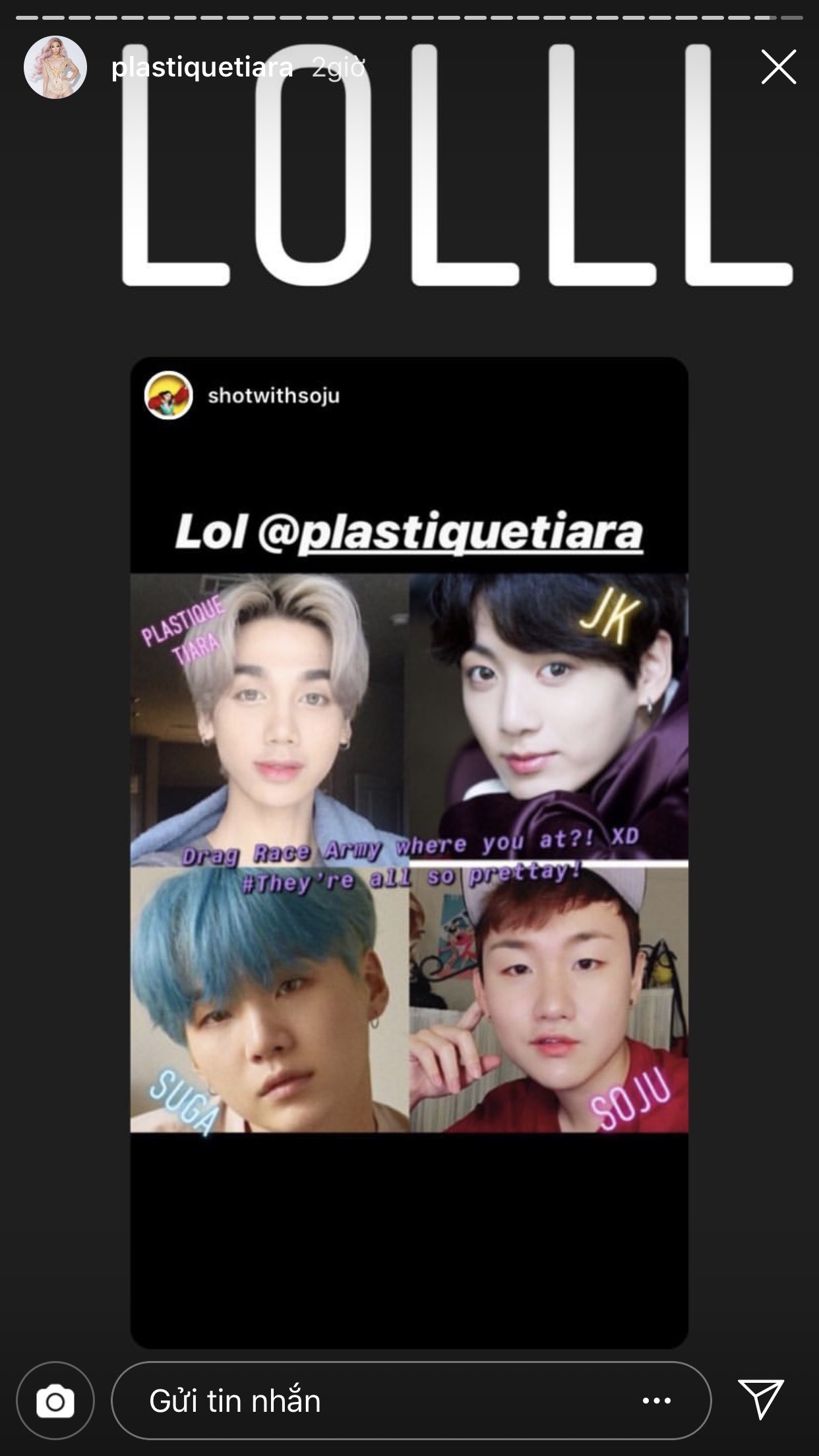Close the story viewer
The width and height of the screenshot is (819, 1456).
click(x=778, y=67)
